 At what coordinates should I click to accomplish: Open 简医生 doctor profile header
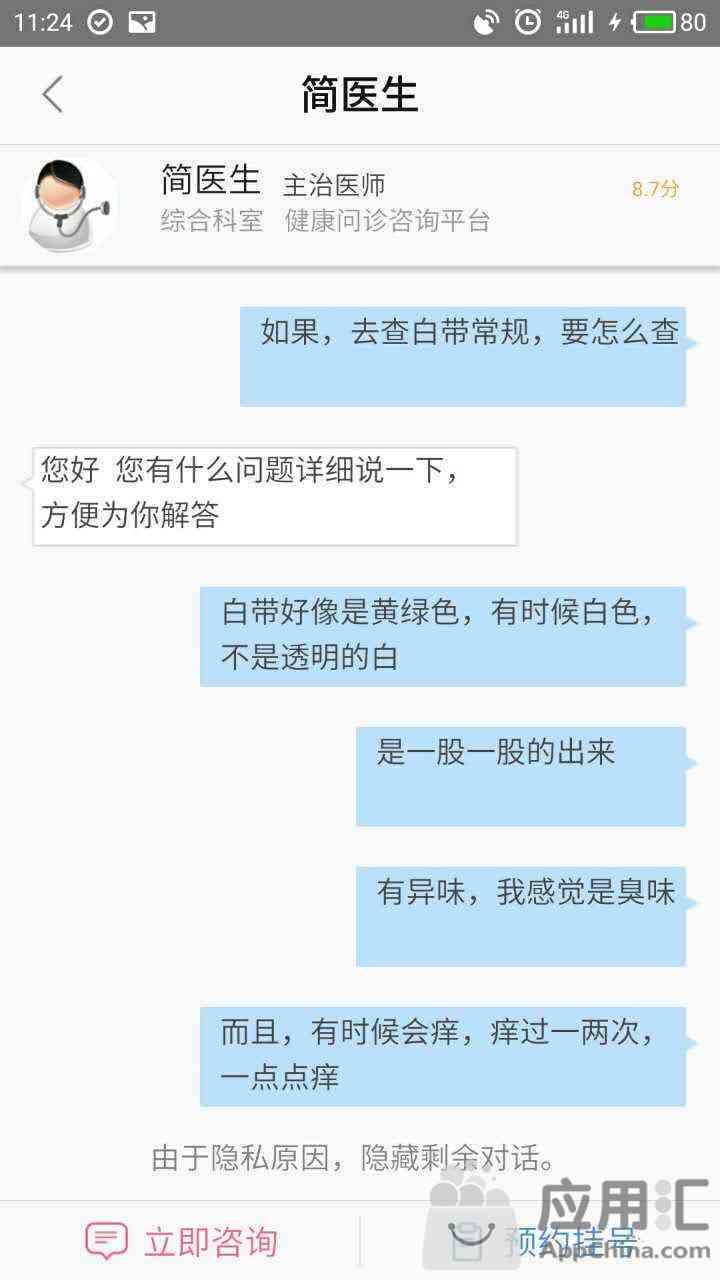click(360, 205)
